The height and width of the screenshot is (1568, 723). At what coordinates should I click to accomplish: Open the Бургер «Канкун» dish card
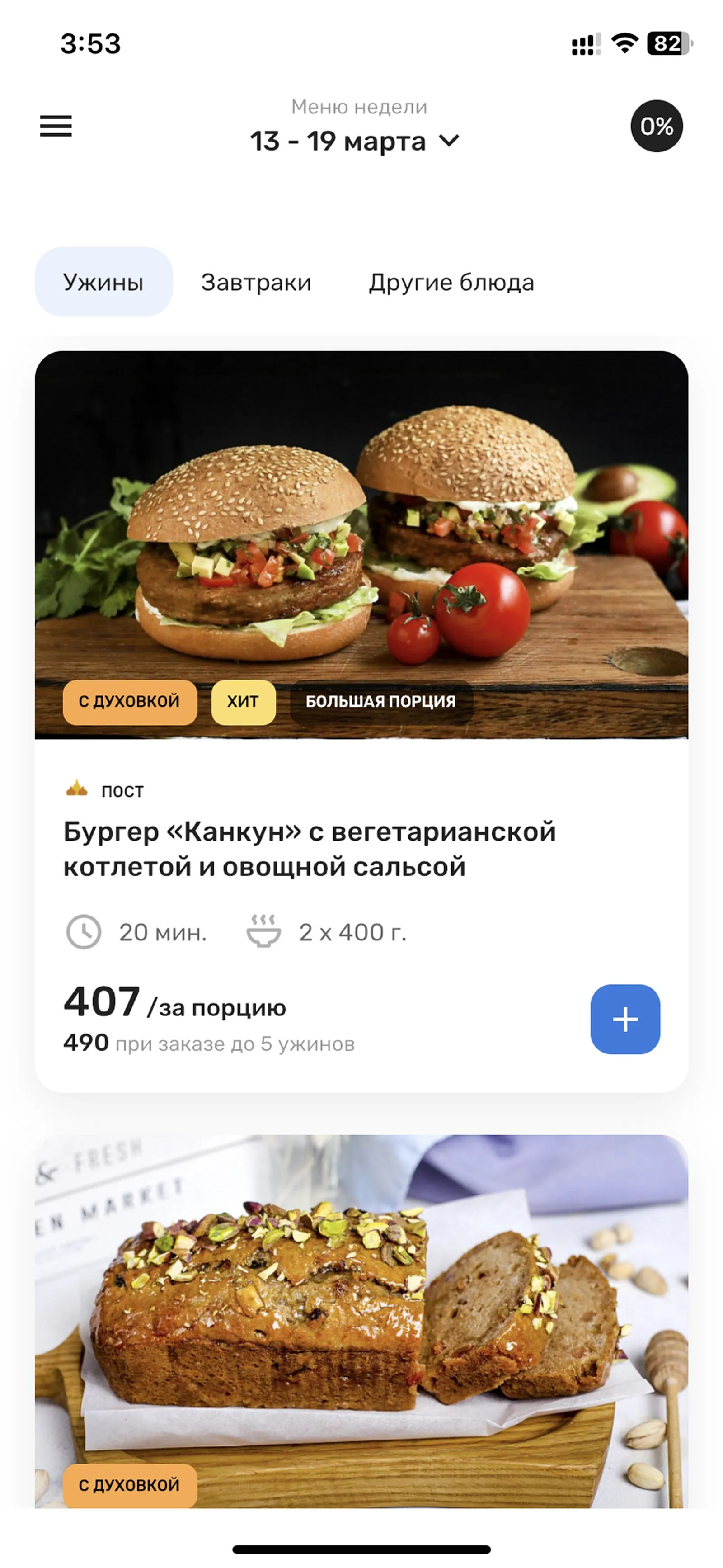pos(310,849)
